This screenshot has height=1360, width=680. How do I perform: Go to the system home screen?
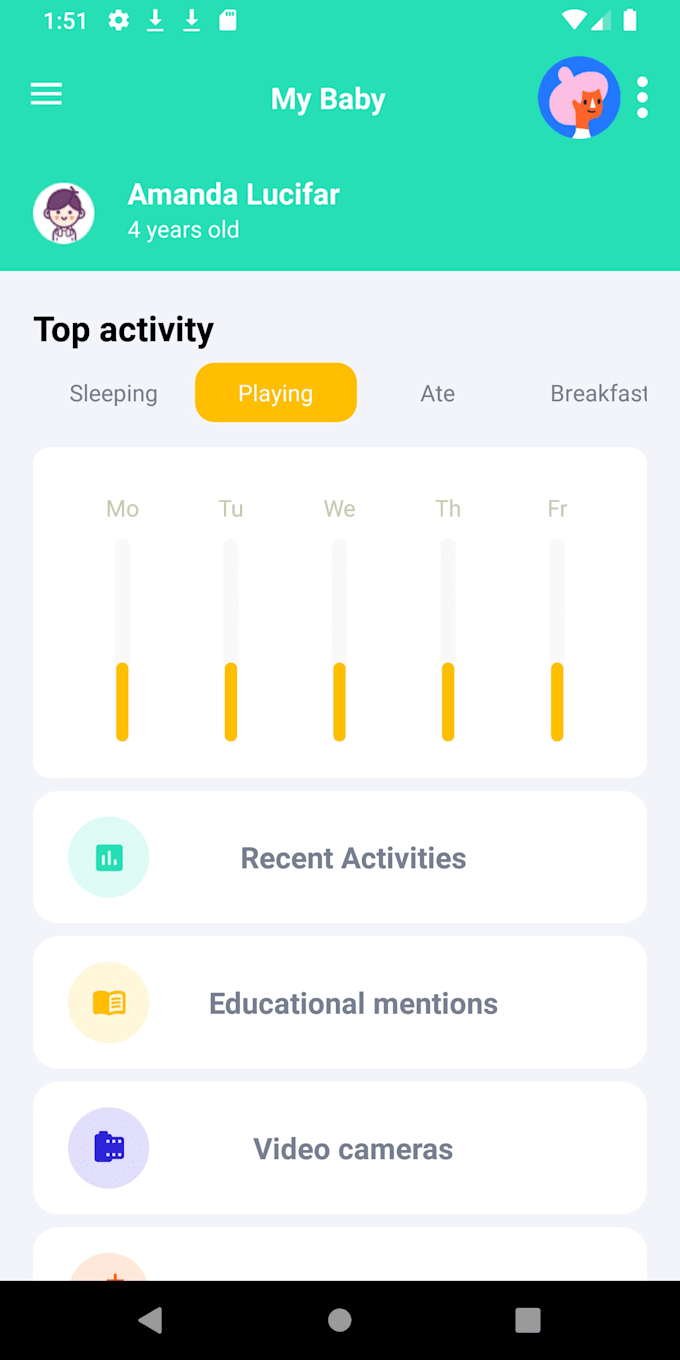pyautogui.click(x=340, y=1320)
